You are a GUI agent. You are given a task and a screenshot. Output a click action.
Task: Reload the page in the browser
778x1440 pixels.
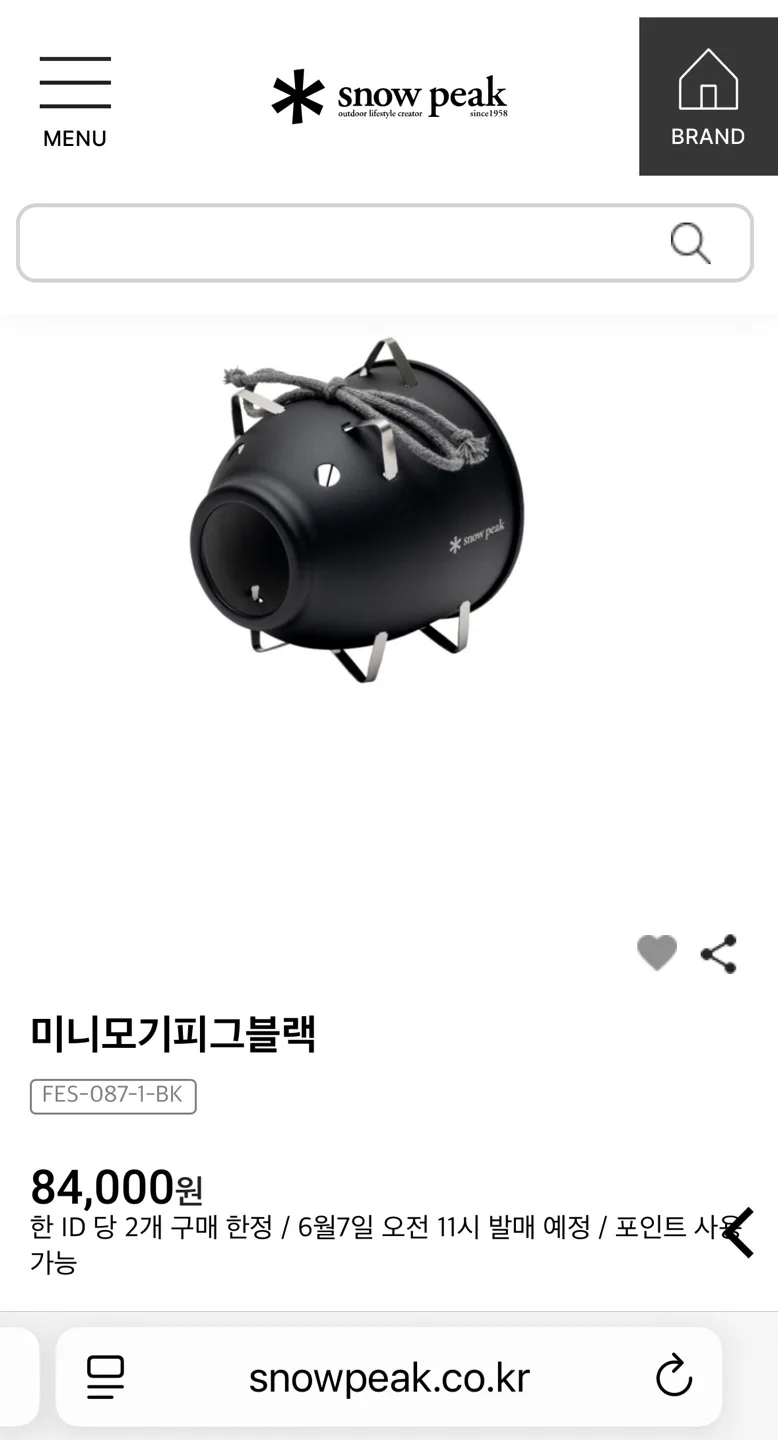(x=674, y=1377)
